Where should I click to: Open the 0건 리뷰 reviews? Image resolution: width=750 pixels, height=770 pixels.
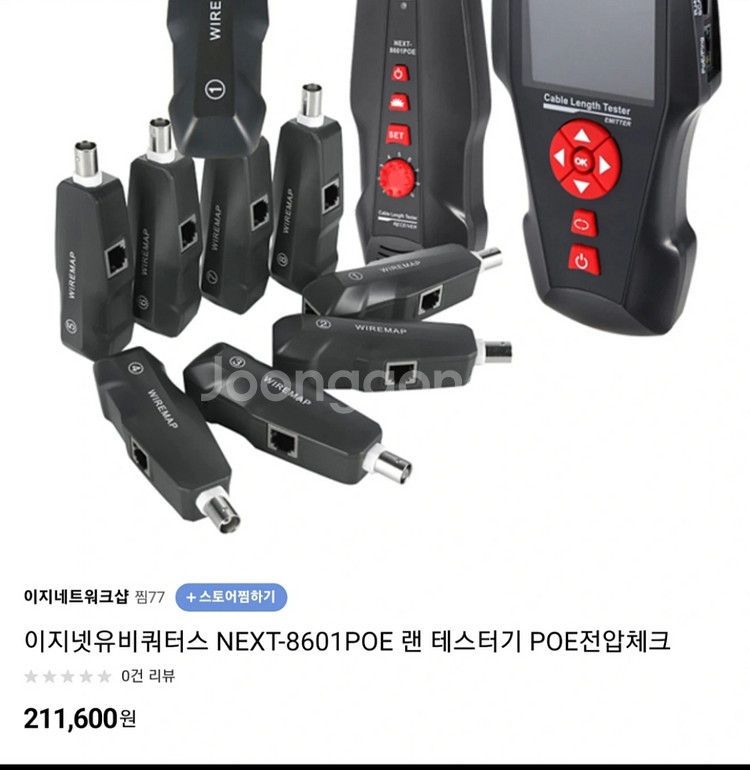pos(148,675)
